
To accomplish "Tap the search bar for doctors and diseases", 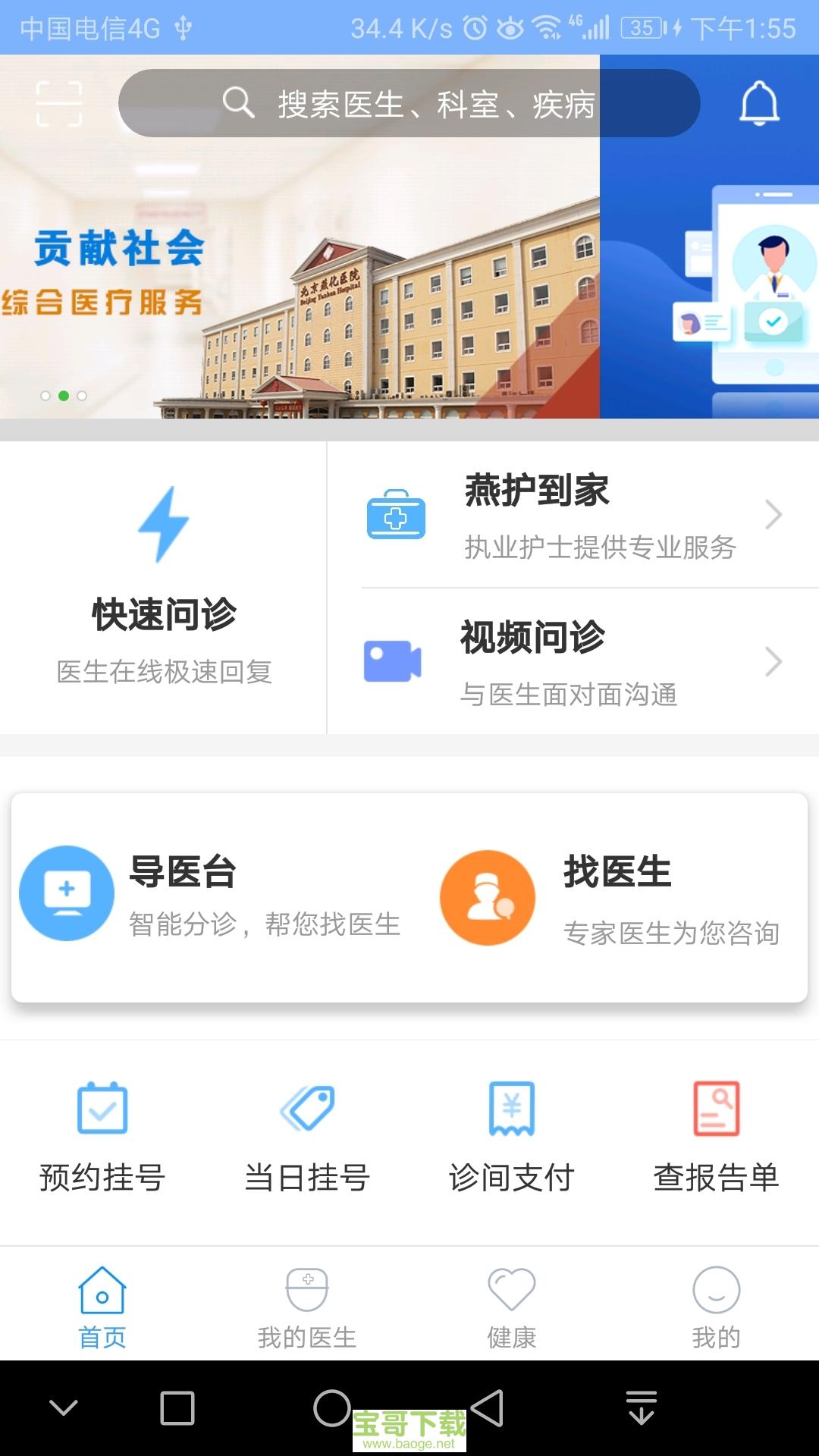I will [409, 104].
